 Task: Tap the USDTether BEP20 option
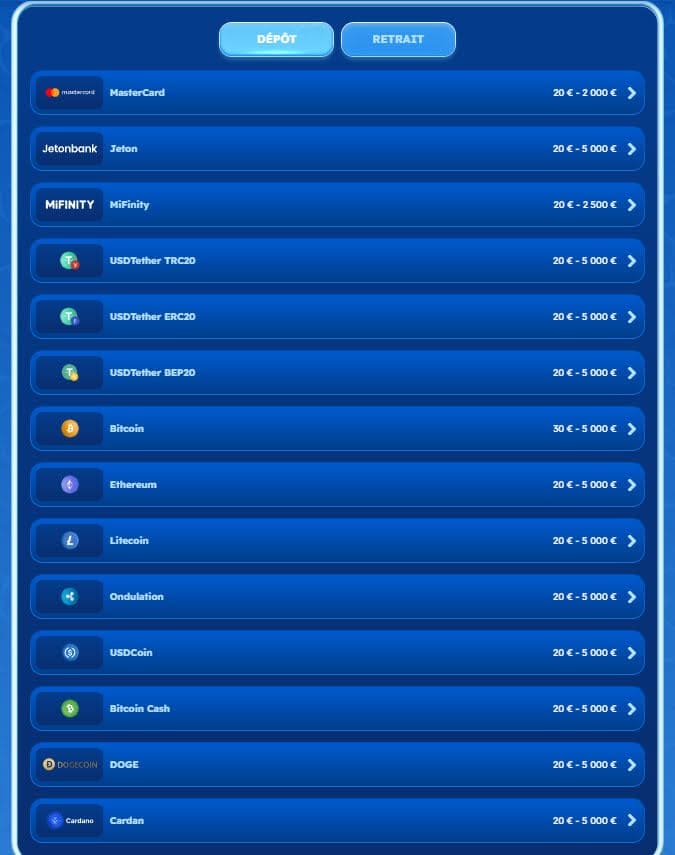337,373
